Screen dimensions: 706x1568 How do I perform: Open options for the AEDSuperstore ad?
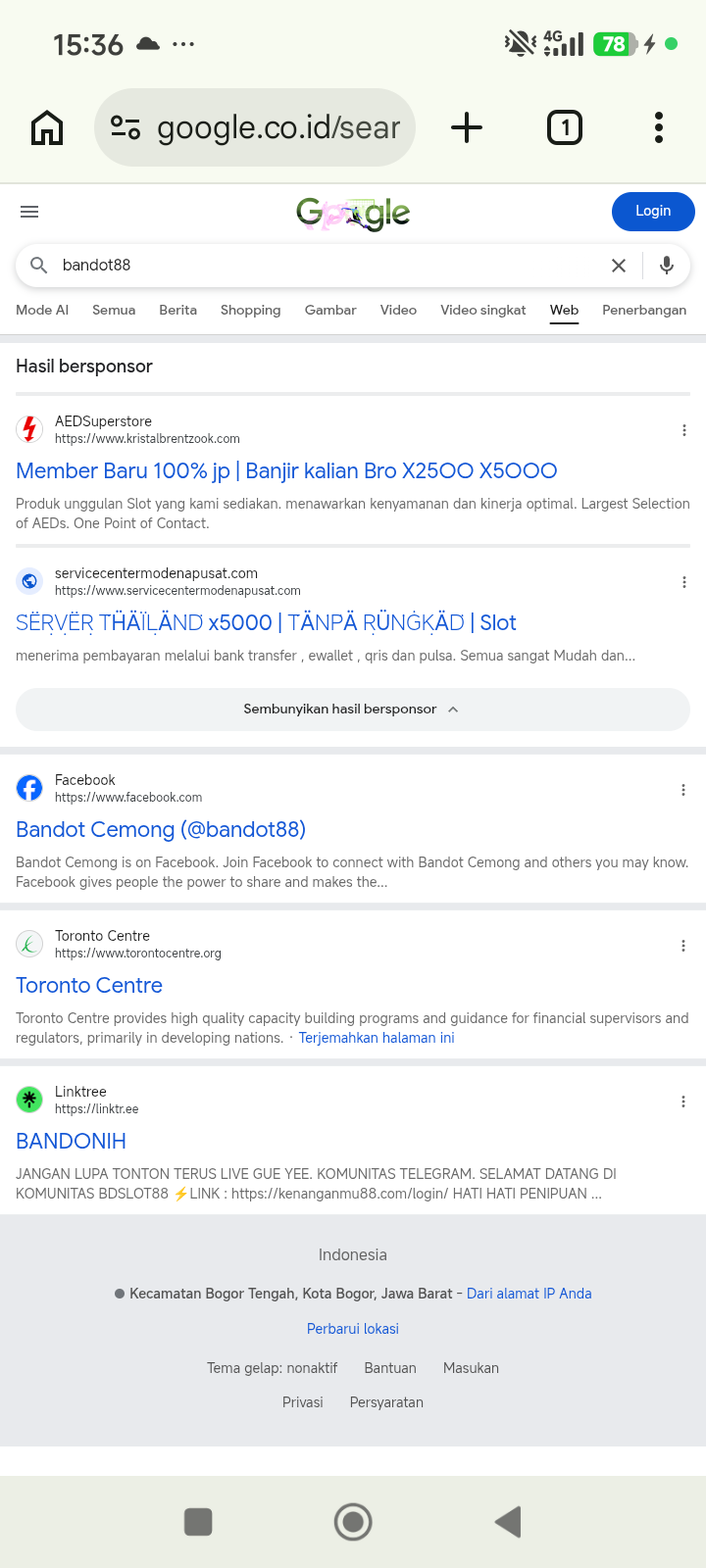click(683, 430)
